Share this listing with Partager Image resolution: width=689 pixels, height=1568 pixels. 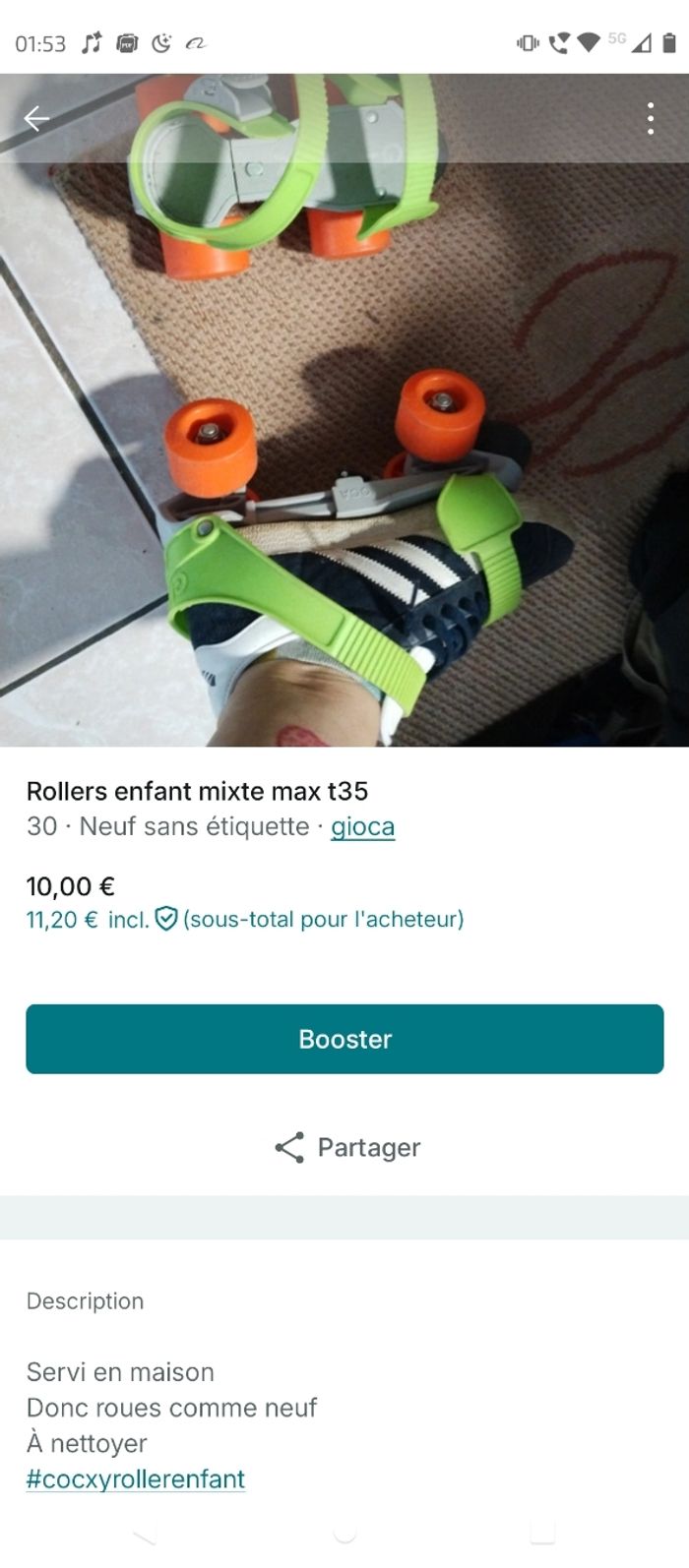click(346, 1147)
